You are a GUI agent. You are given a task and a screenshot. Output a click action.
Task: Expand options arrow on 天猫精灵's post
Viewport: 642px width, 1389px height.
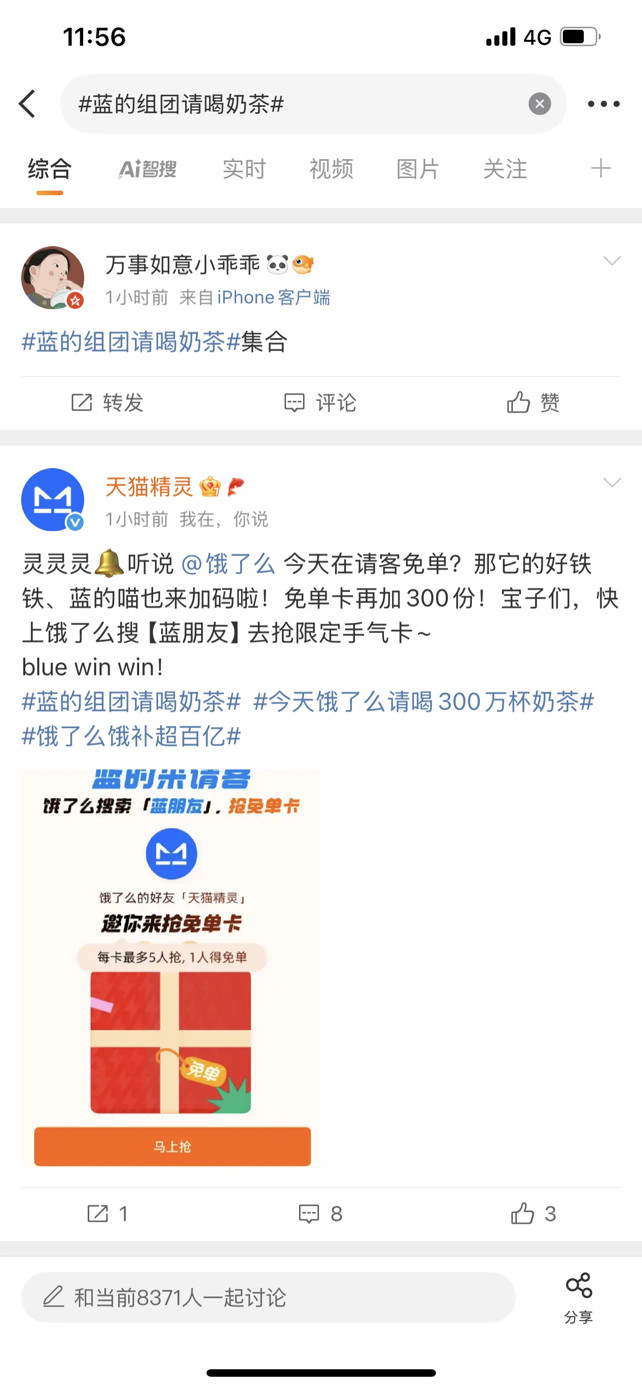[612, 484]
